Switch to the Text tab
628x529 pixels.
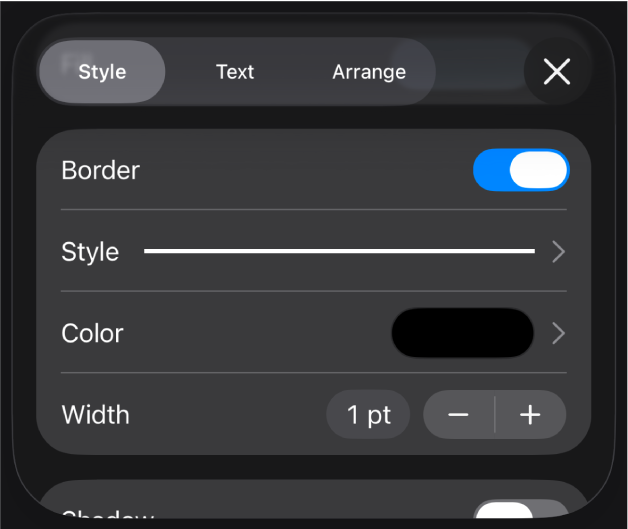pos(235,72)
